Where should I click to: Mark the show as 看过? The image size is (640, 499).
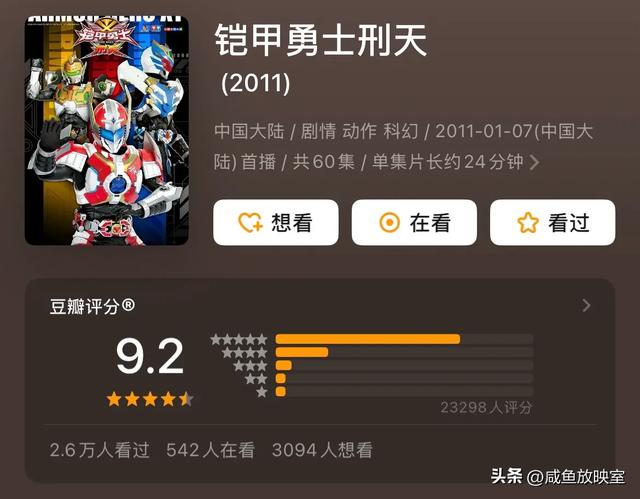pyautogui.click(x=552, y=223)
